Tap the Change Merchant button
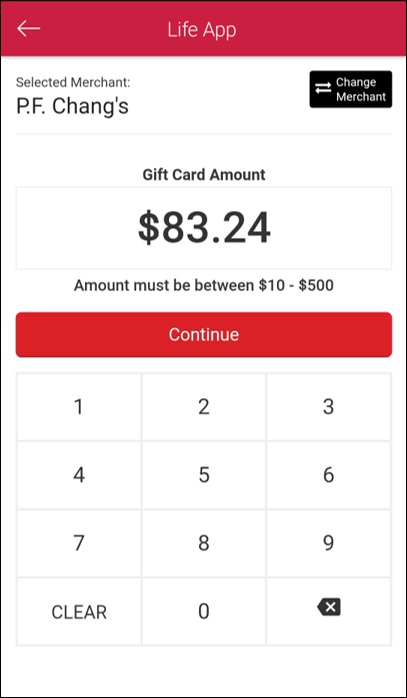 351,89
